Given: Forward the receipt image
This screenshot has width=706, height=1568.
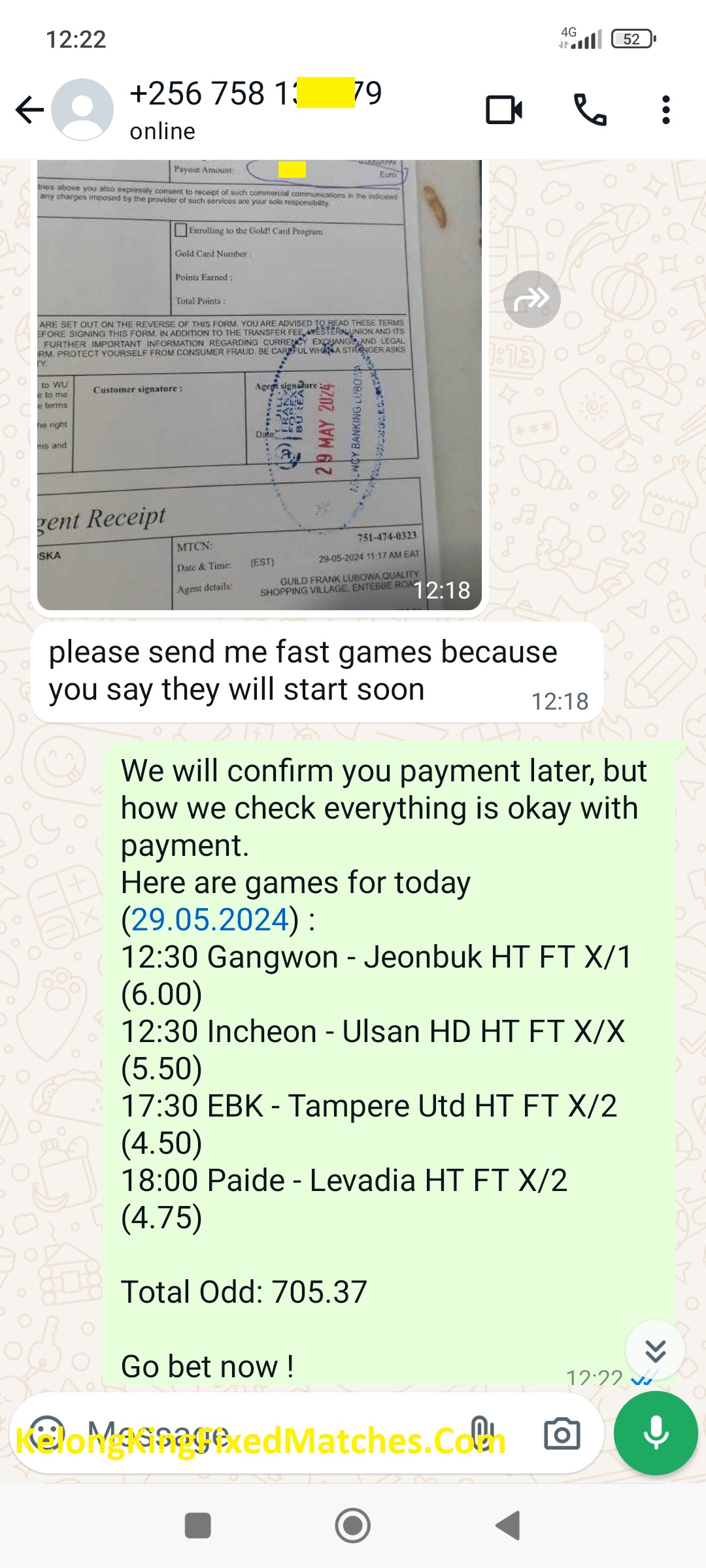Looking at the screenshot, I should click(x=531, y=299).
